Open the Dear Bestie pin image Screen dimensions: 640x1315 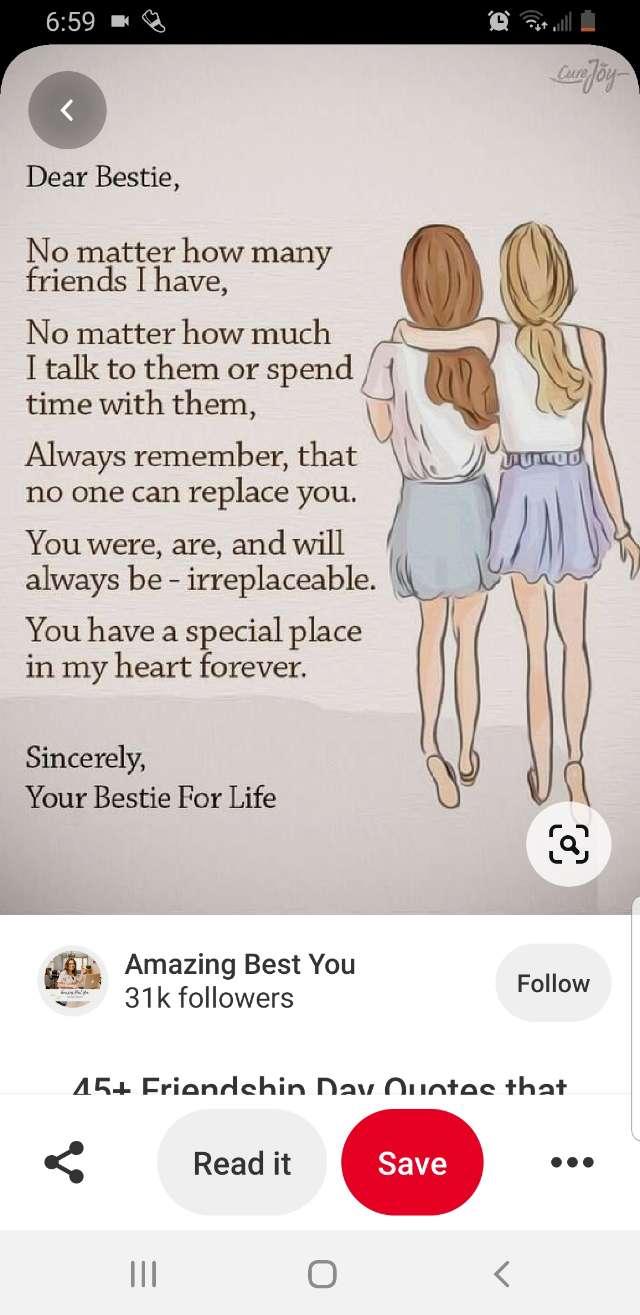pyautogui.click(x=320, y=480)
